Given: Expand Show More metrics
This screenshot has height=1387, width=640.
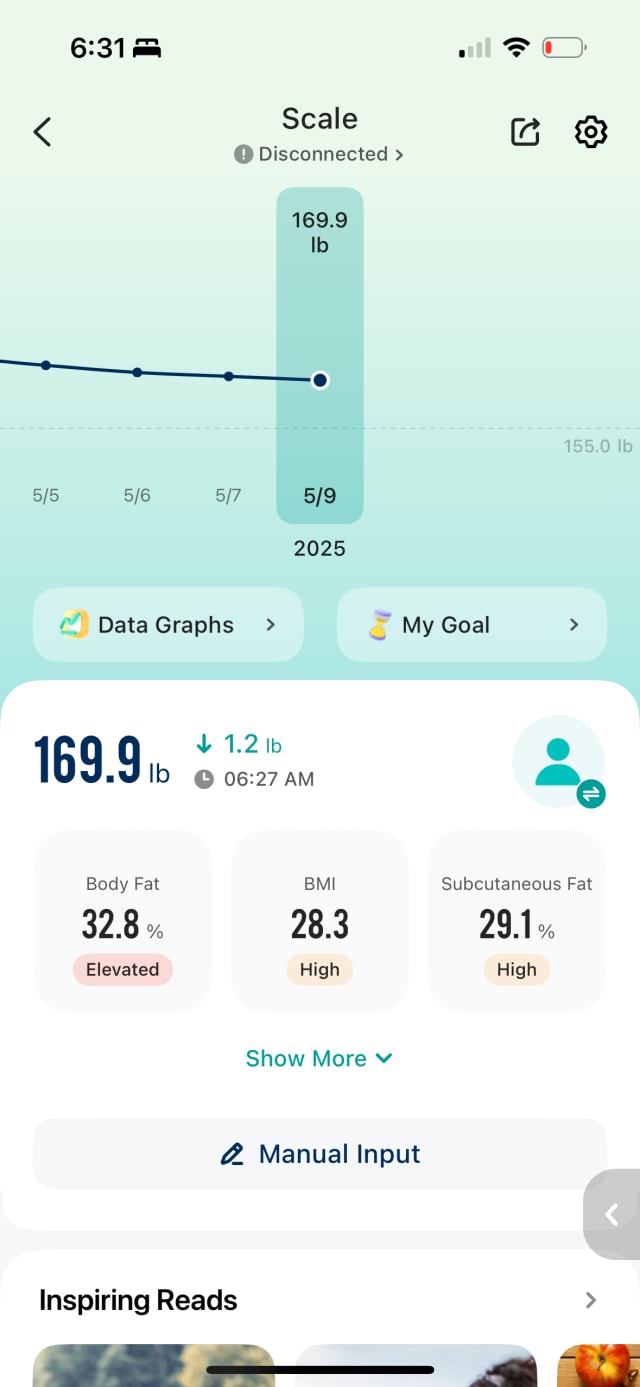Looking at the screenshot, I should click(x=320, y=1058).
